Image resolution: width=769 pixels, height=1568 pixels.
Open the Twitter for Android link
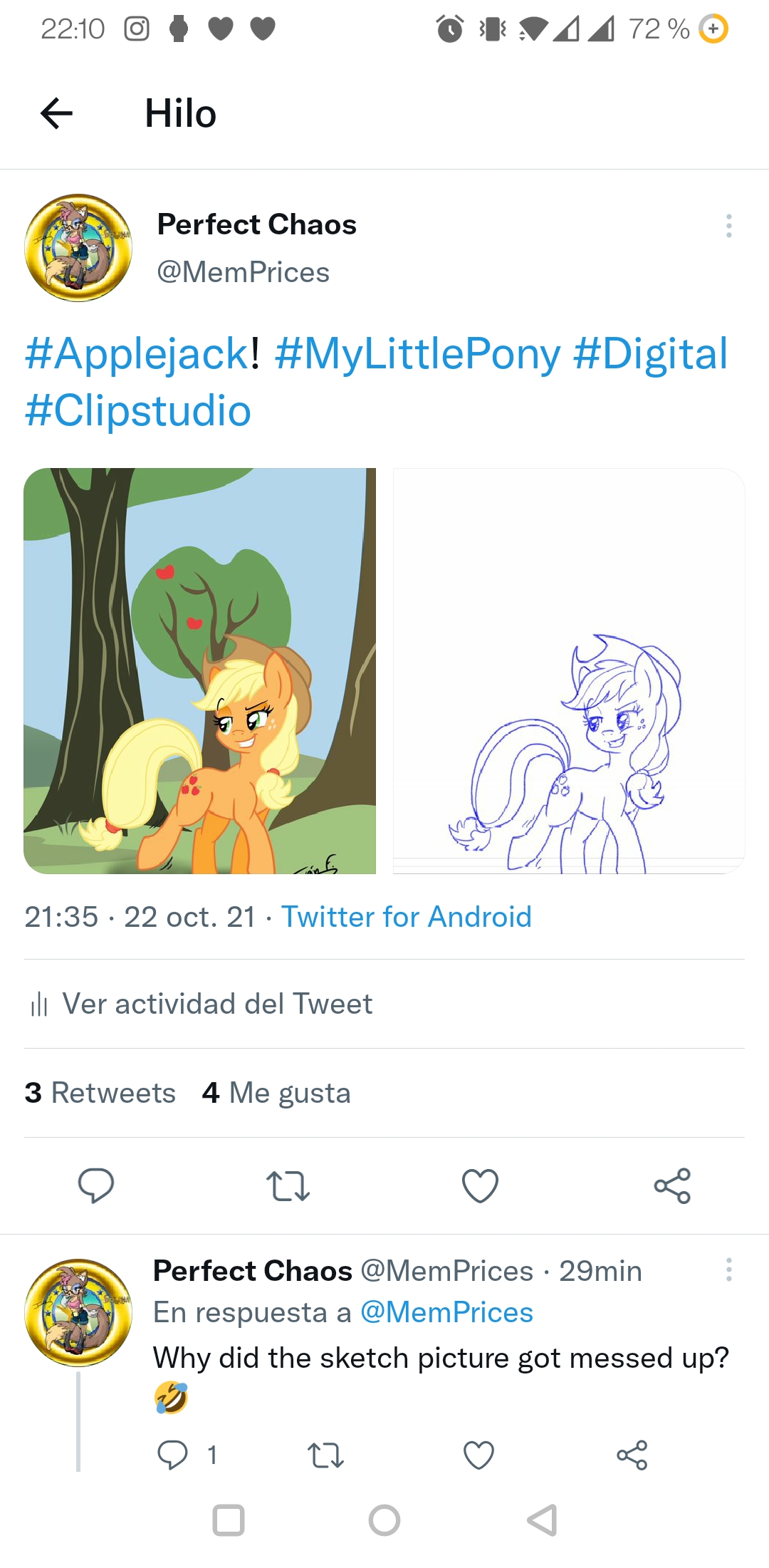click(x=407, y=917)
